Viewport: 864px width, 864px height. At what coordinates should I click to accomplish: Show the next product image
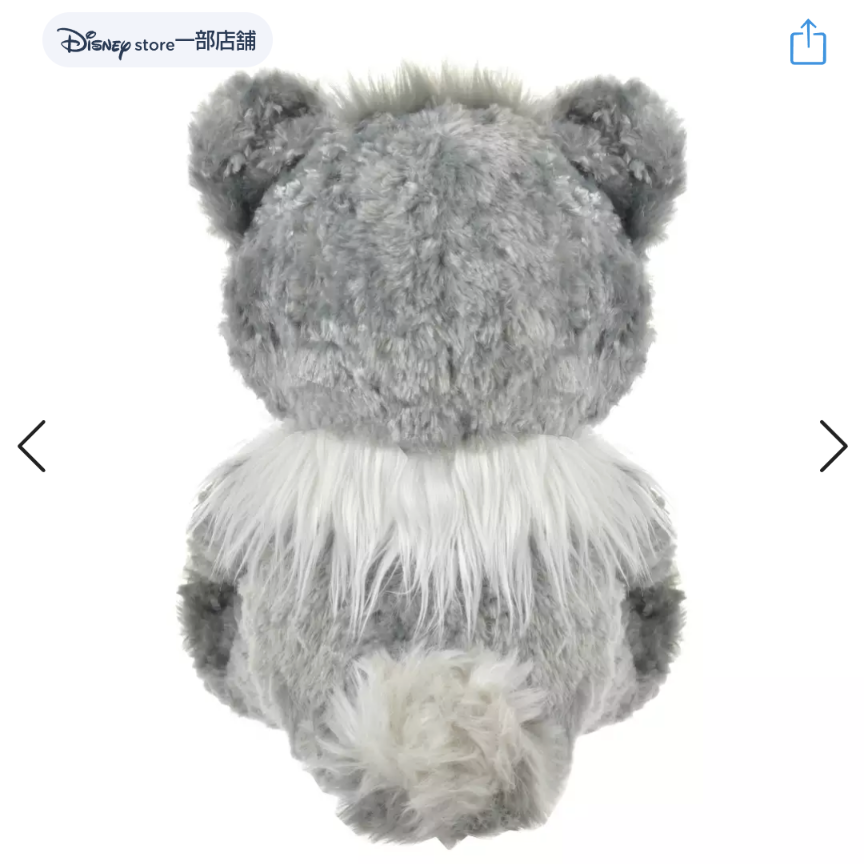(x=832, y=446)
